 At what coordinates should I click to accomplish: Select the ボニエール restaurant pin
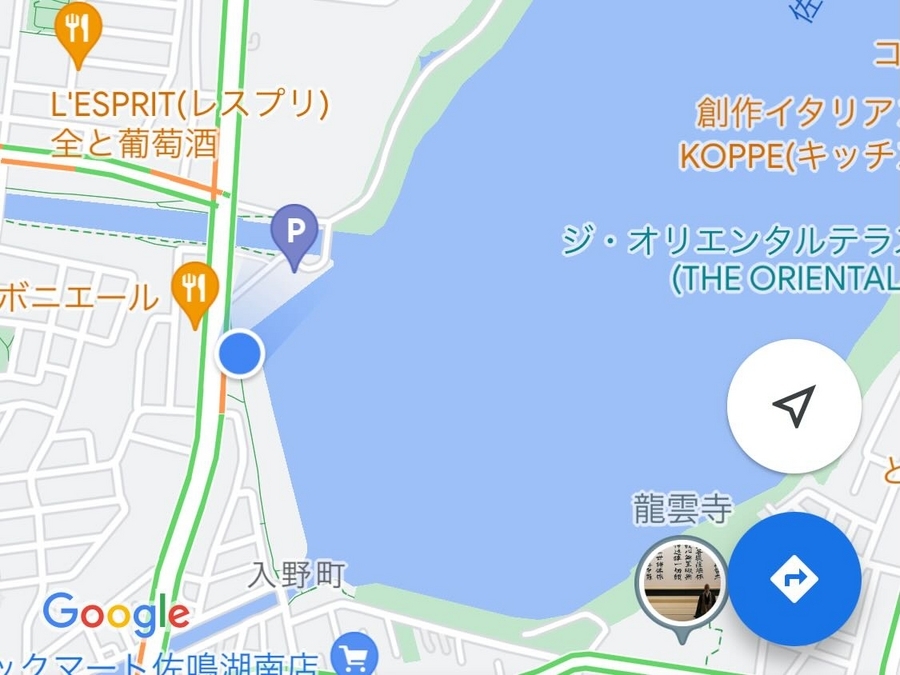tap(195, 290)
